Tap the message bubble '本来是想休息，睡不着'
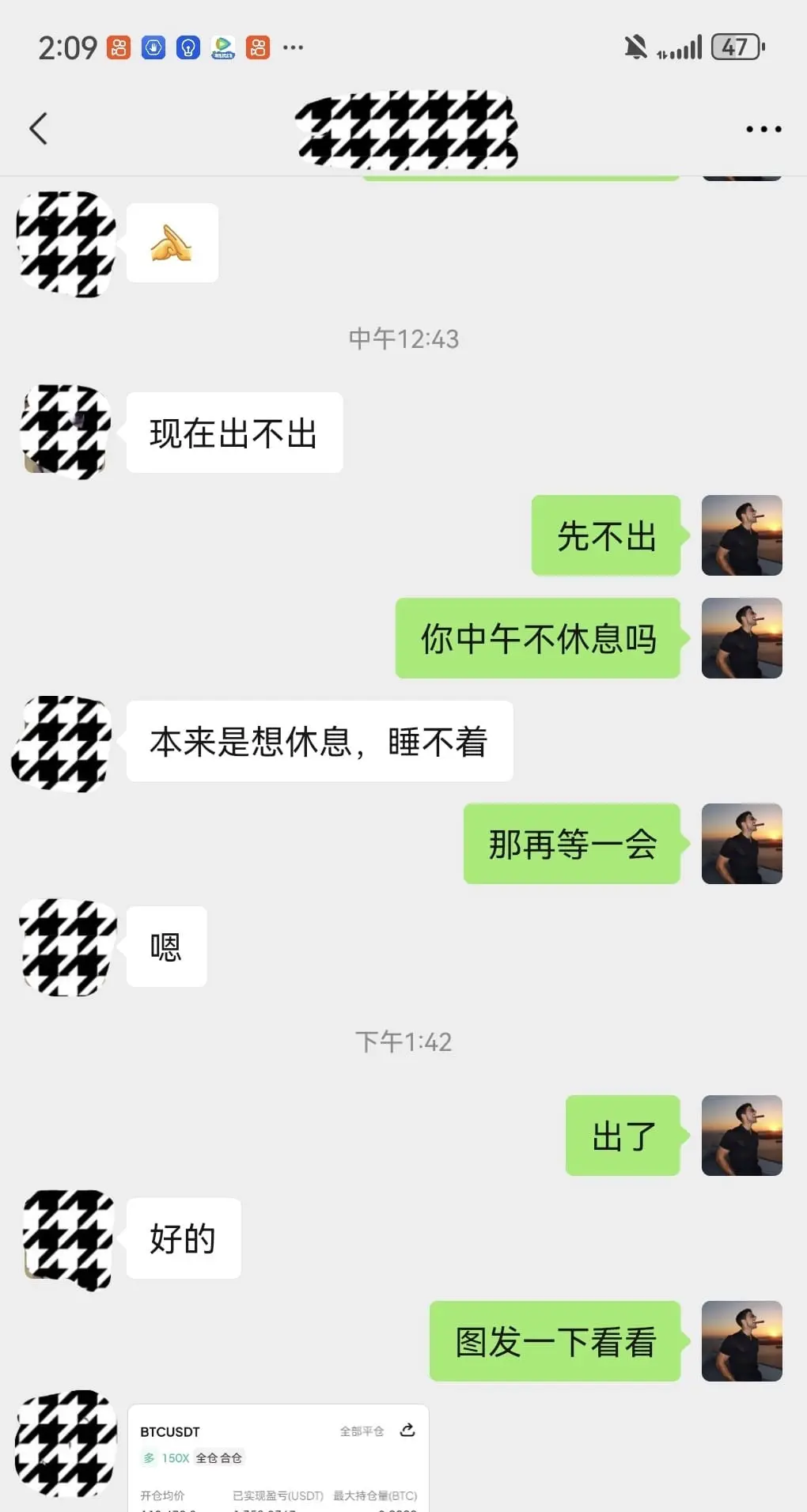The width and height of the screenshot is (807, 1512). coord(320,741)
